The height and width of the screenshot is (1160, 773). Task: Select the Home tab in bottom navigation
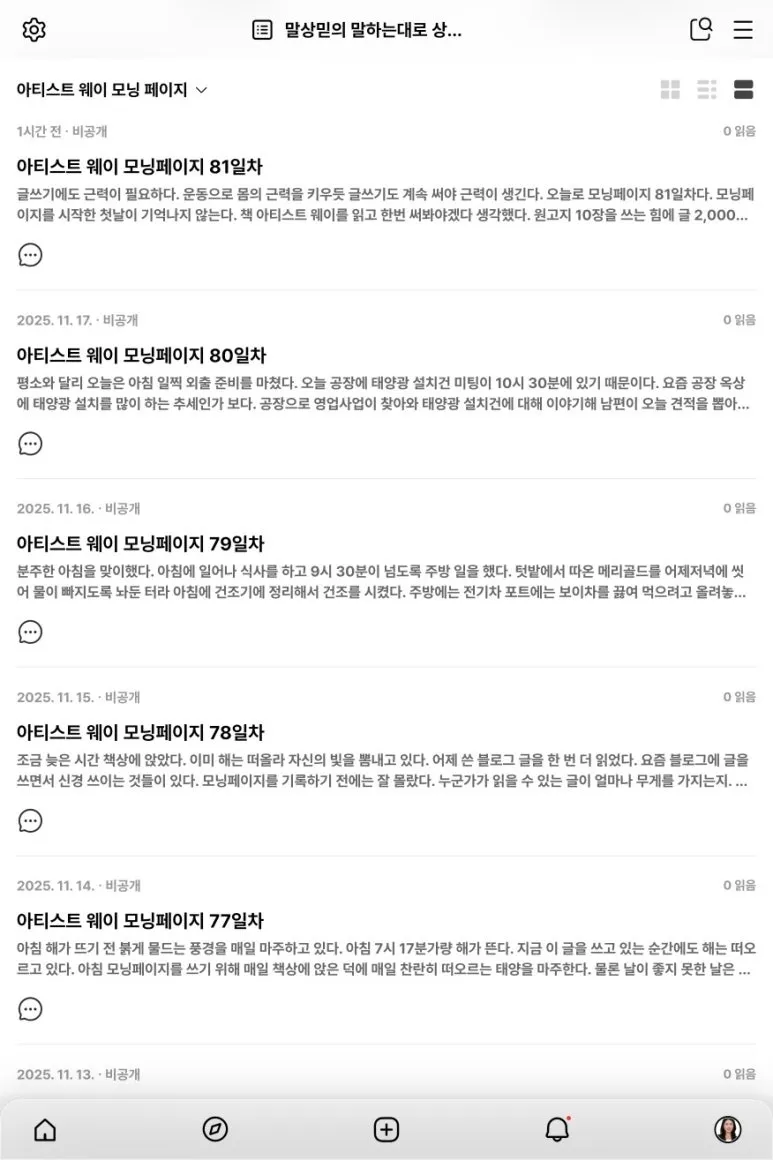(x=44, y=1129)
